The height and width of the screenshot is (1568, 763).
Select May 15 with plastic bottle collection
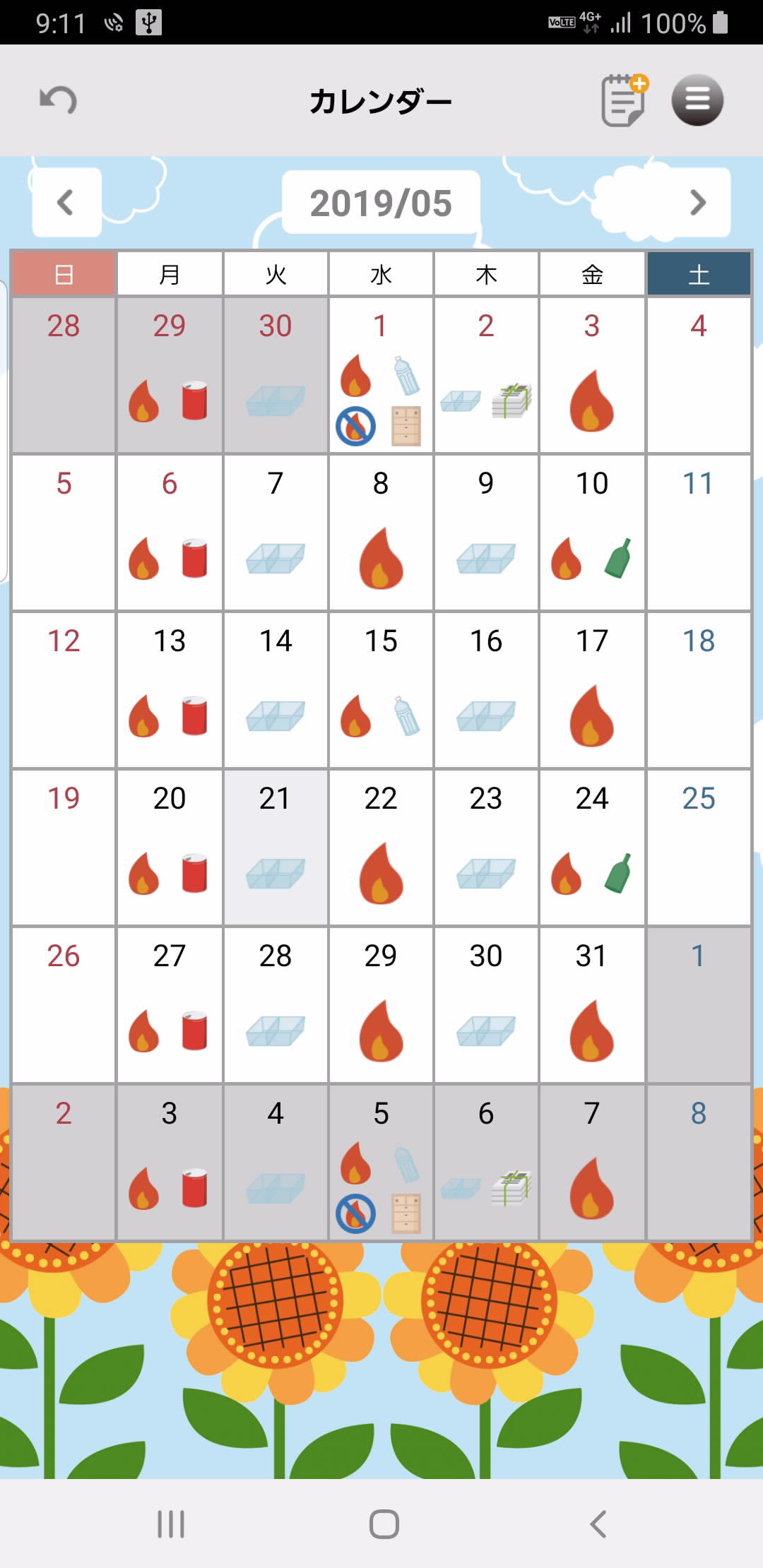pyautogui.click(x=381, y=690)
